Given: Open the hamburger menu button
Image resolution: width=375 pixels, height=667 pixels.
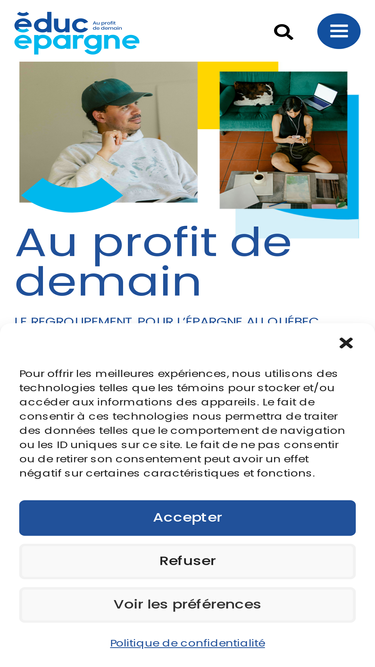Looking at the screenshot, I should coord(339,31).
